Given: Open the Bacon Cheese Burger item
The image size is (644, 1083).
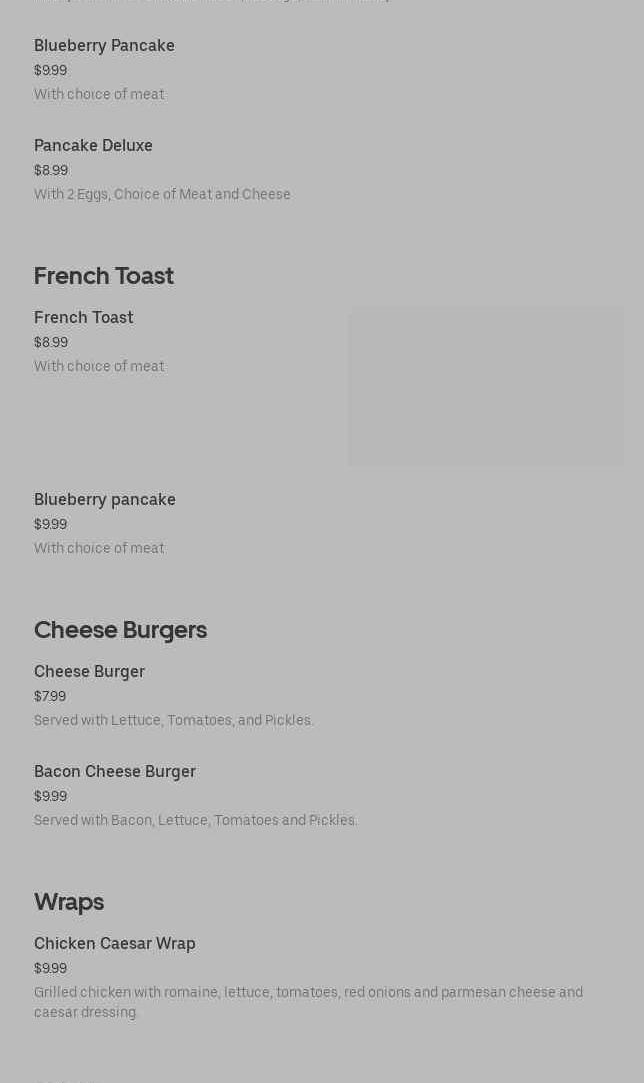Looking at the screenshot, I should 115,772.
